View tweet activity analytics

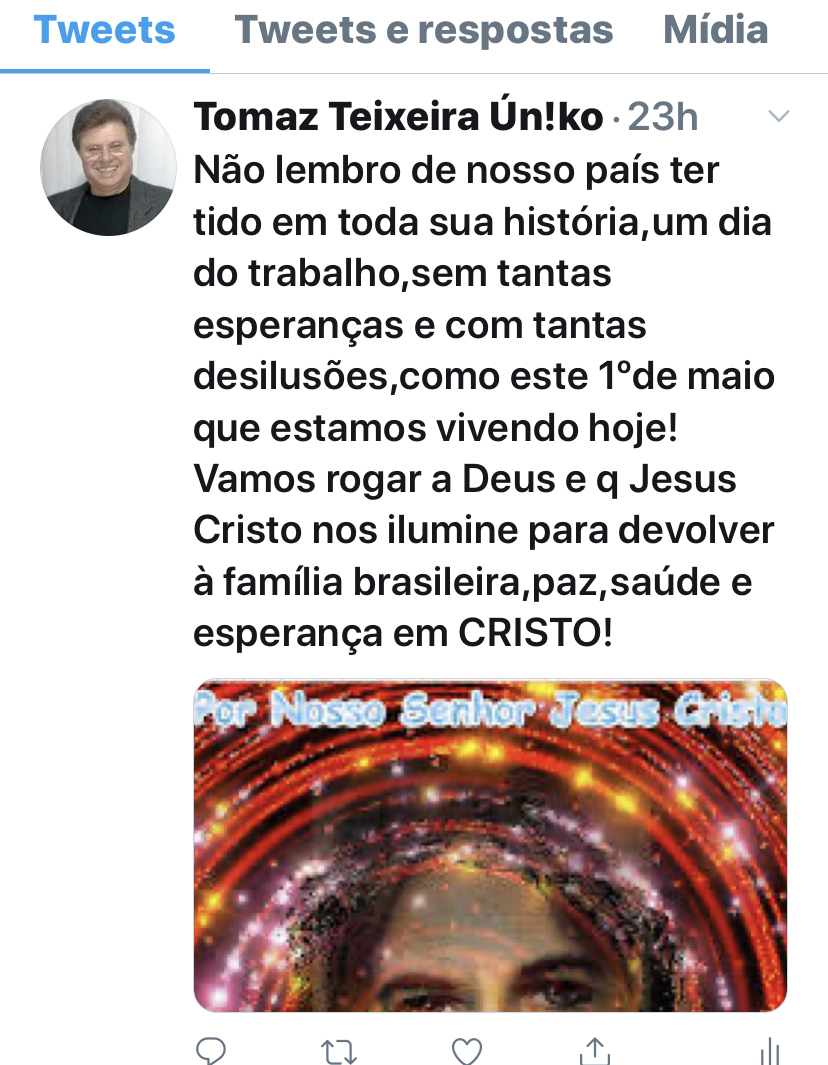click(x=769, y=1050)
